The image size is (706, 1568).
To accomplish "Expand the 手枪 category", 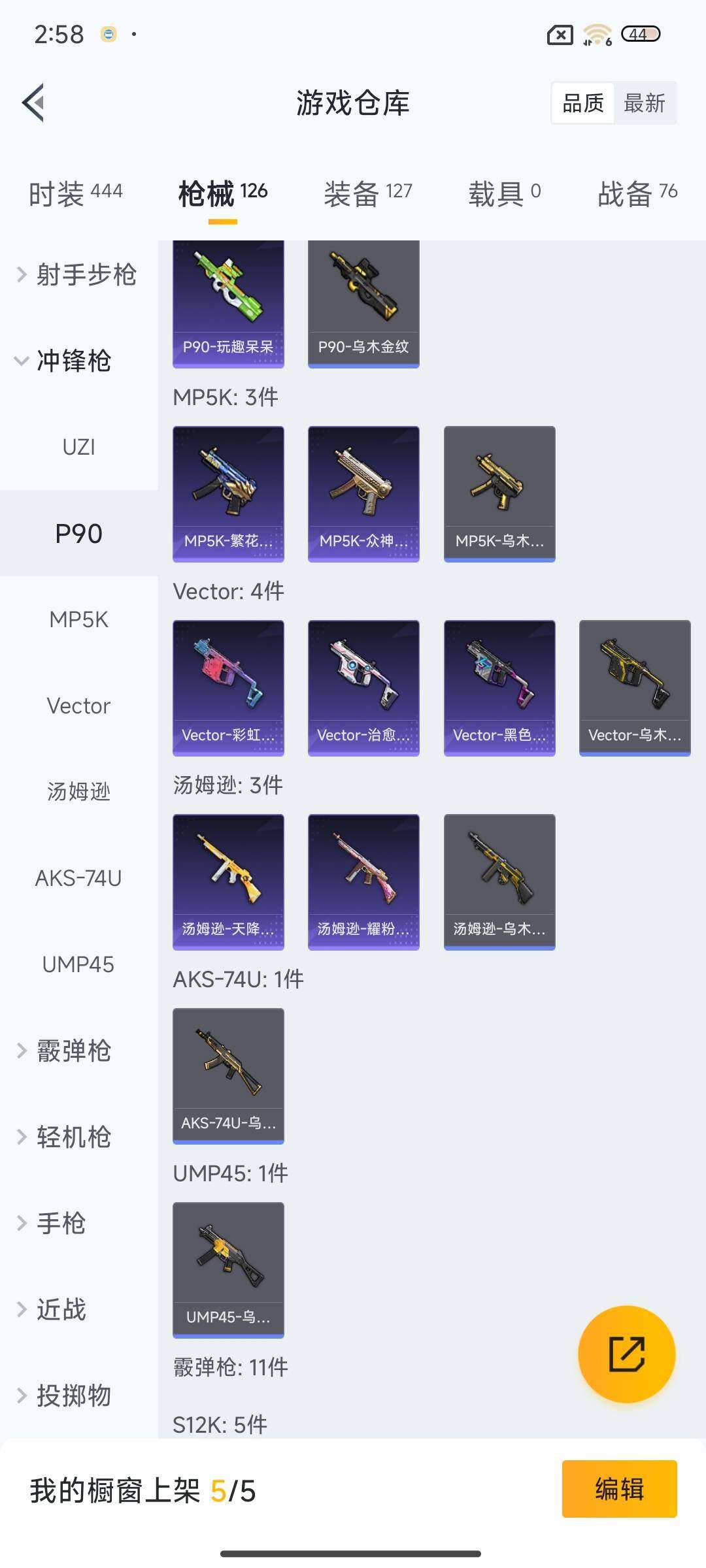I will point(52,1223).
